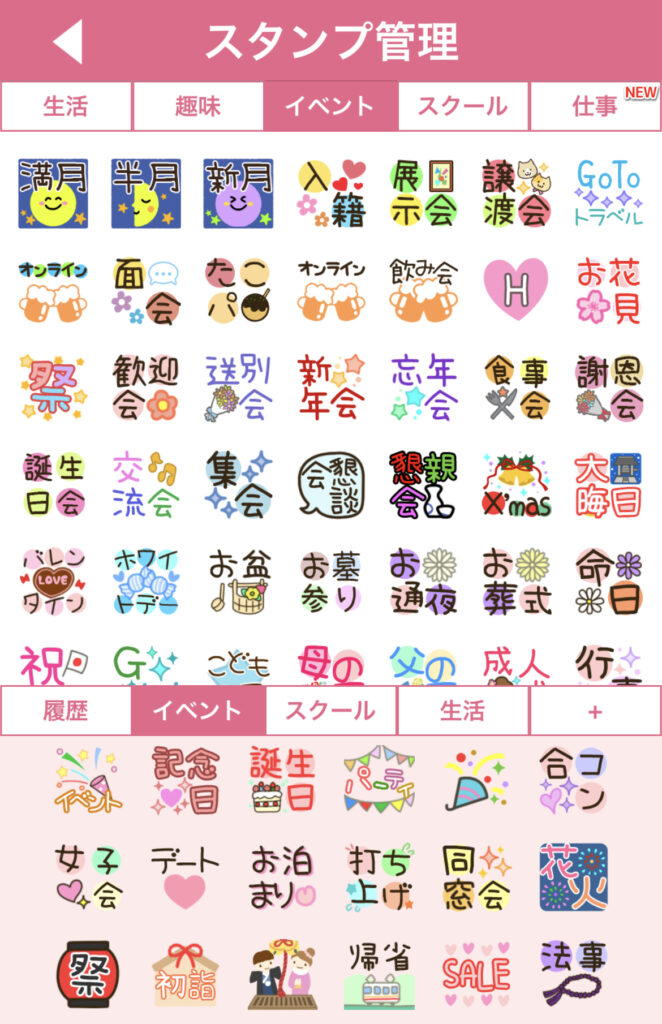Tap the 歓迎会 stamp
The width and height of the screenshot is (662, 1024).
(145, 387)
